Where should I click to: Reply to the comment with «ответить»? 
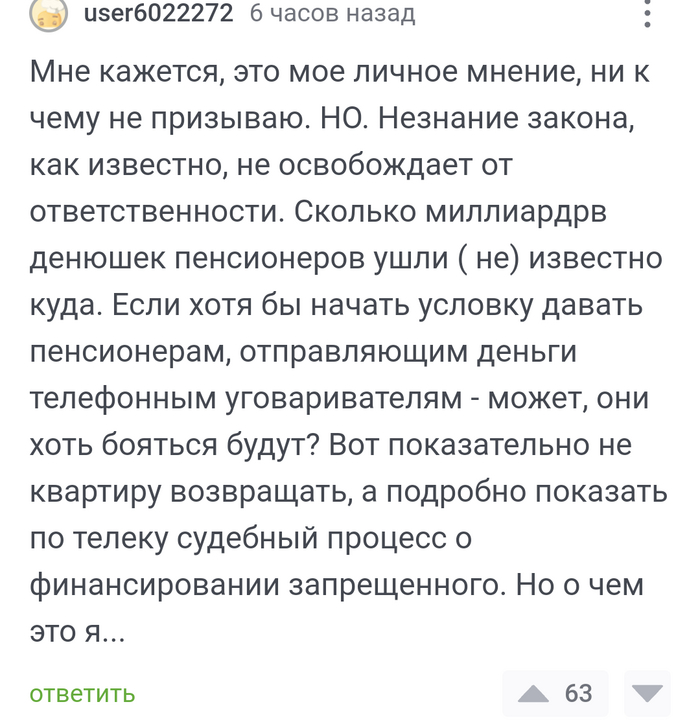[x=82, y=692]
